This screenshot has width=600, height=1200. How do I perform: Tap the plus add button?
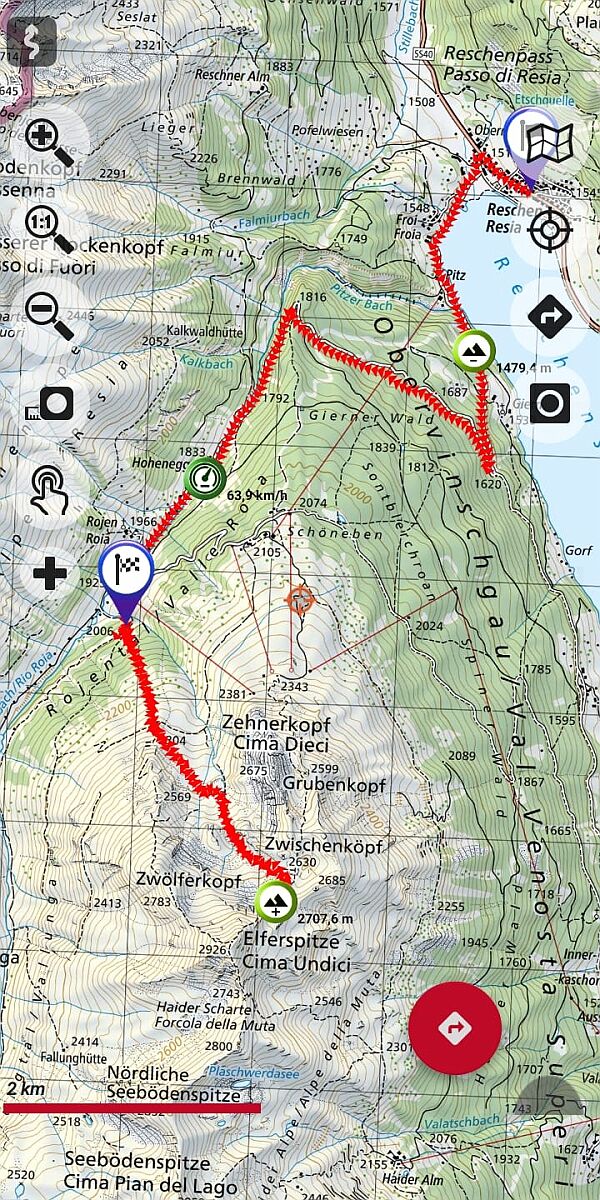click(x=50, y=575)
